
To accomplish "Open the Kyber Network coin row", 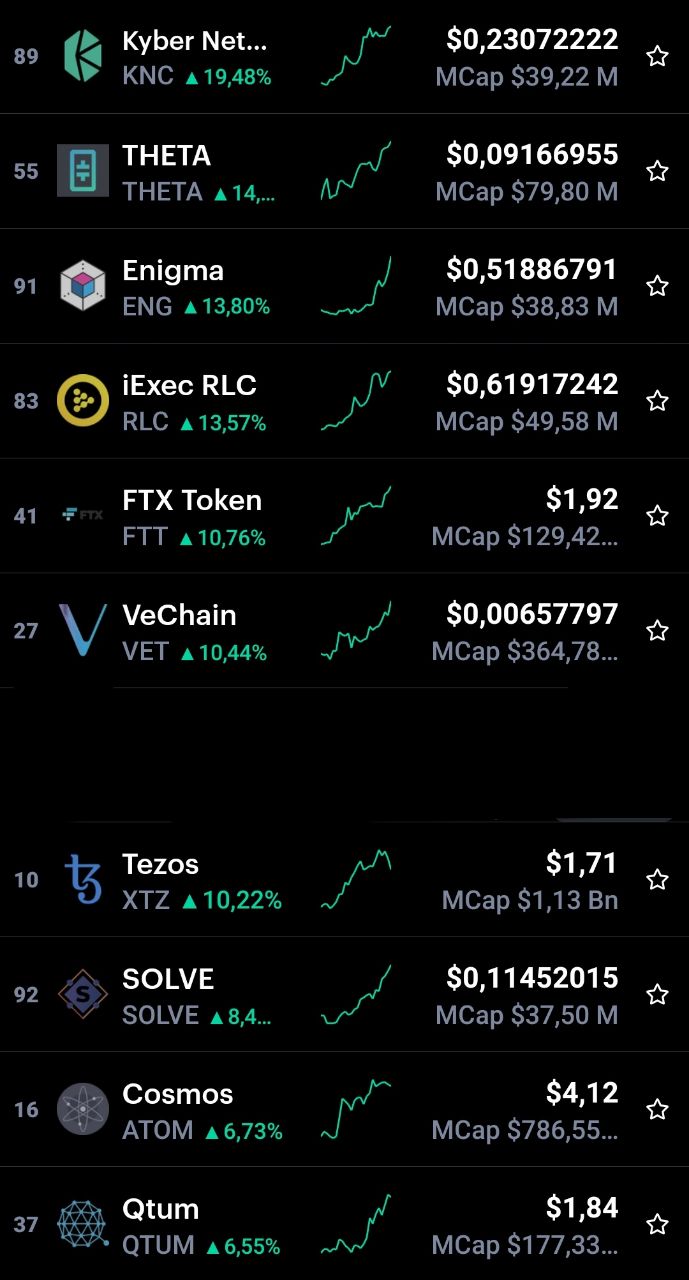I will pos(344,57).
